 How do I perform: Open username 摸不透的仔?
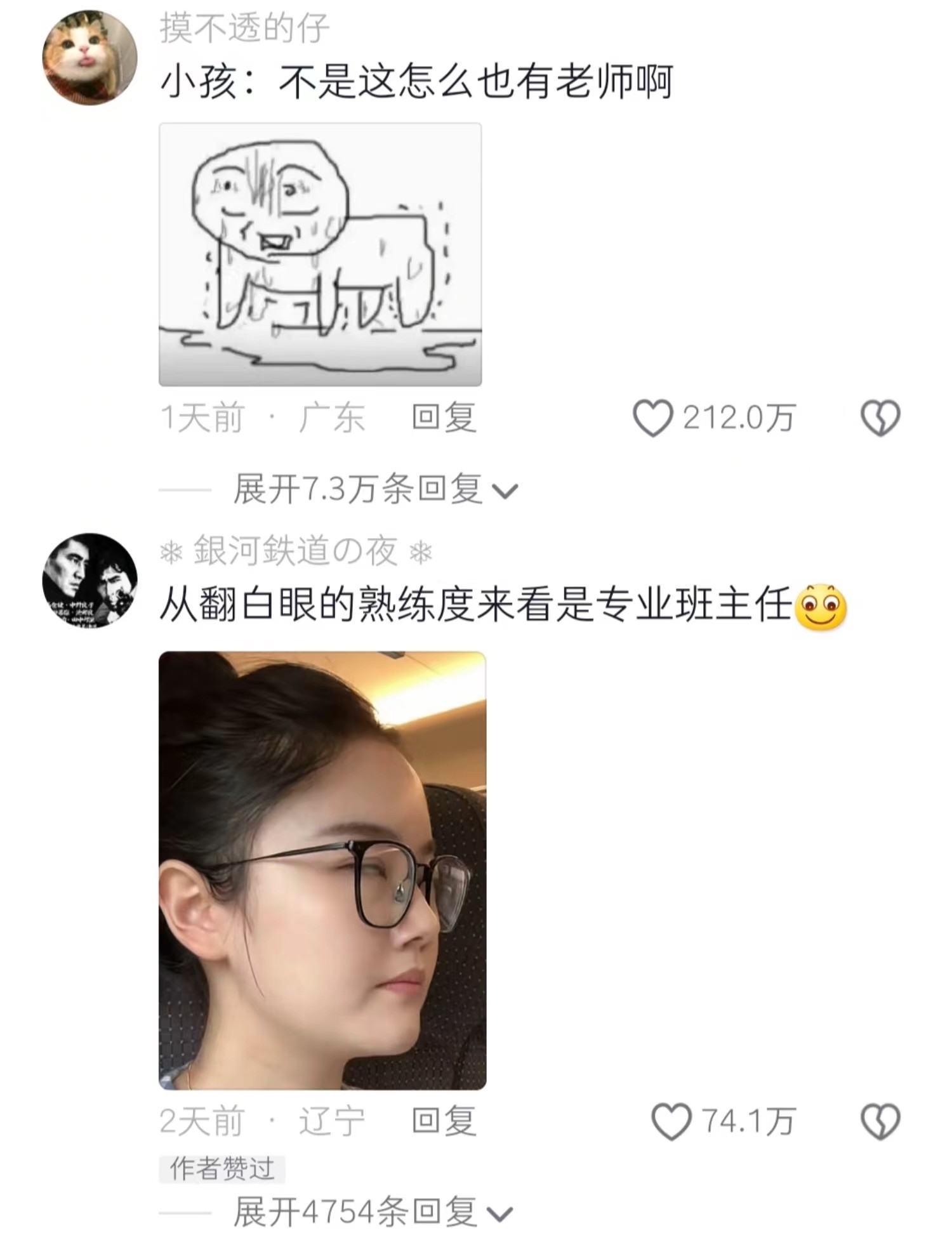click(x=244, y=29)
